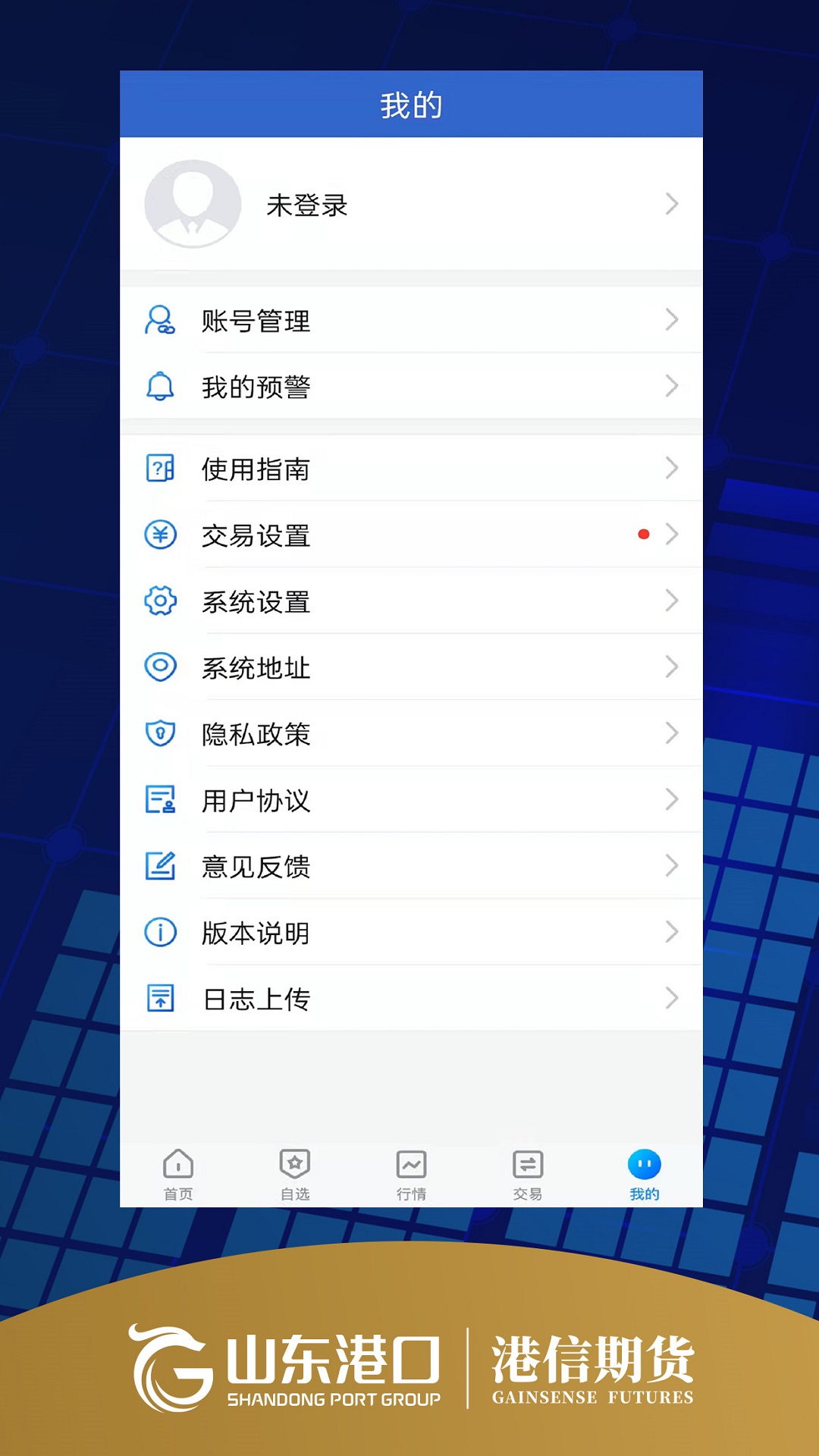Expand the 交易设置 row with red dot
Viewport: 819px width, 1456px height.
tap(672, 535)
